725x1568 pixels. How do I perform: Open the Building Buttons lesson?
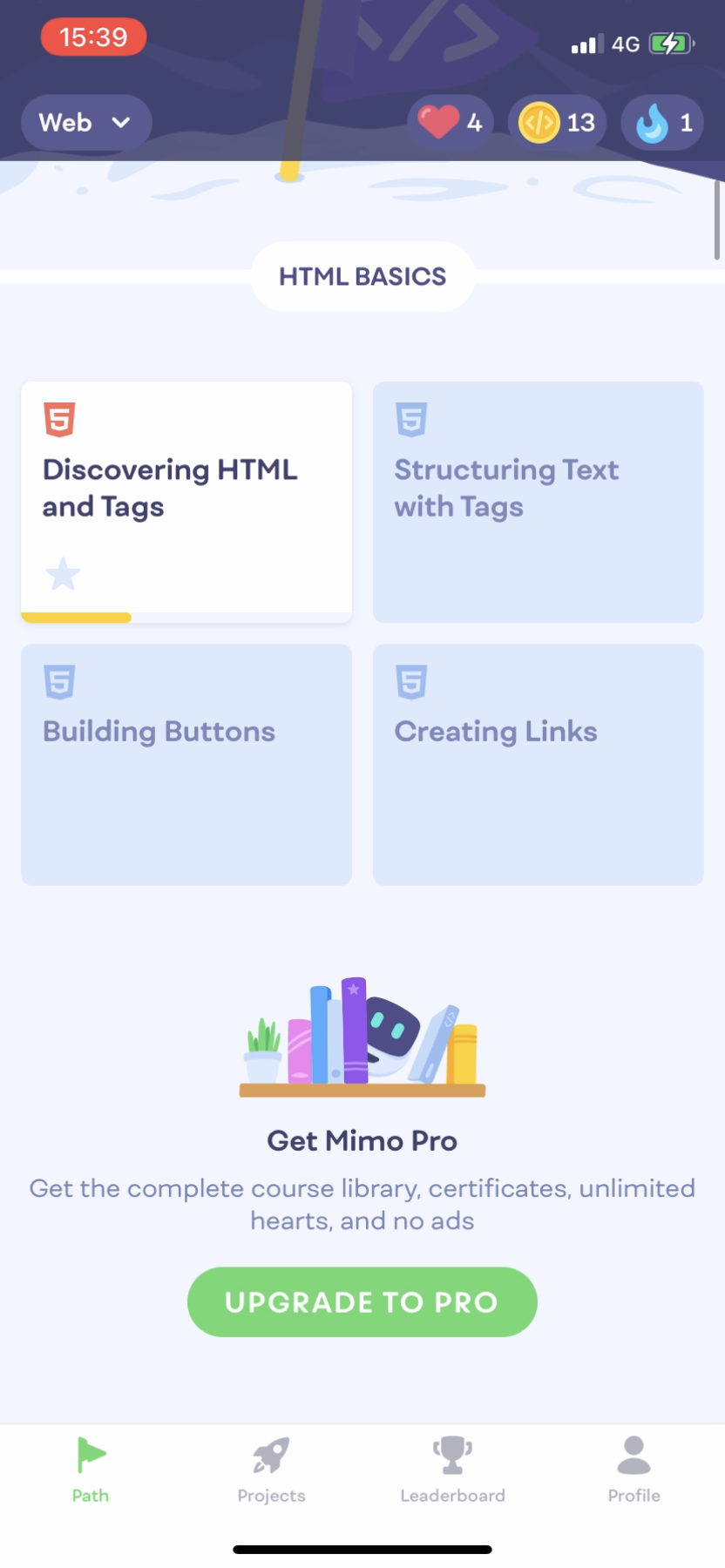(x=186, y=764)
